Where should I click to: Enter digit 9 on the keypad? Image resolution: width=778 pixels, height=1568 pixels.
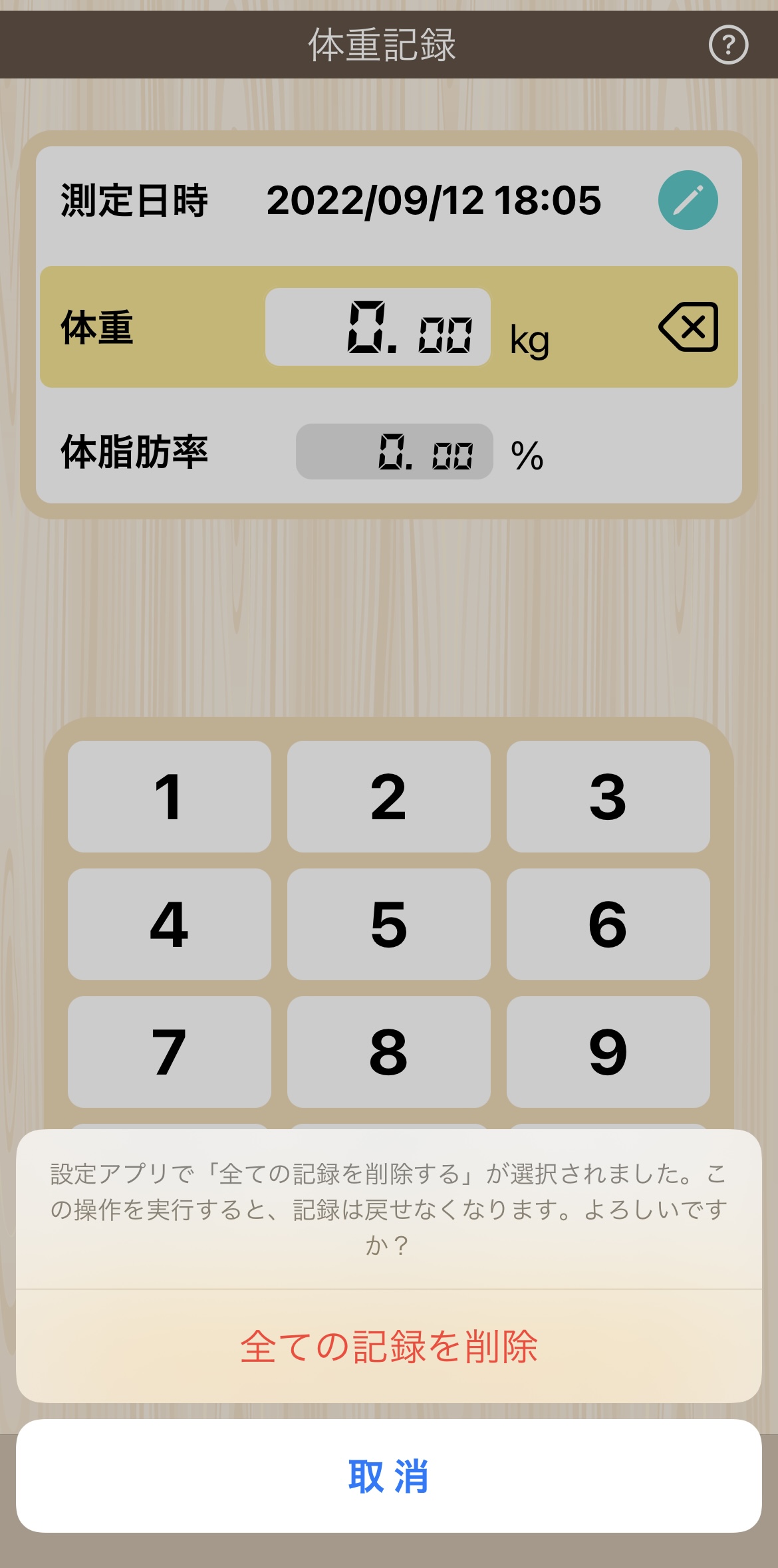click(608, 1052)
